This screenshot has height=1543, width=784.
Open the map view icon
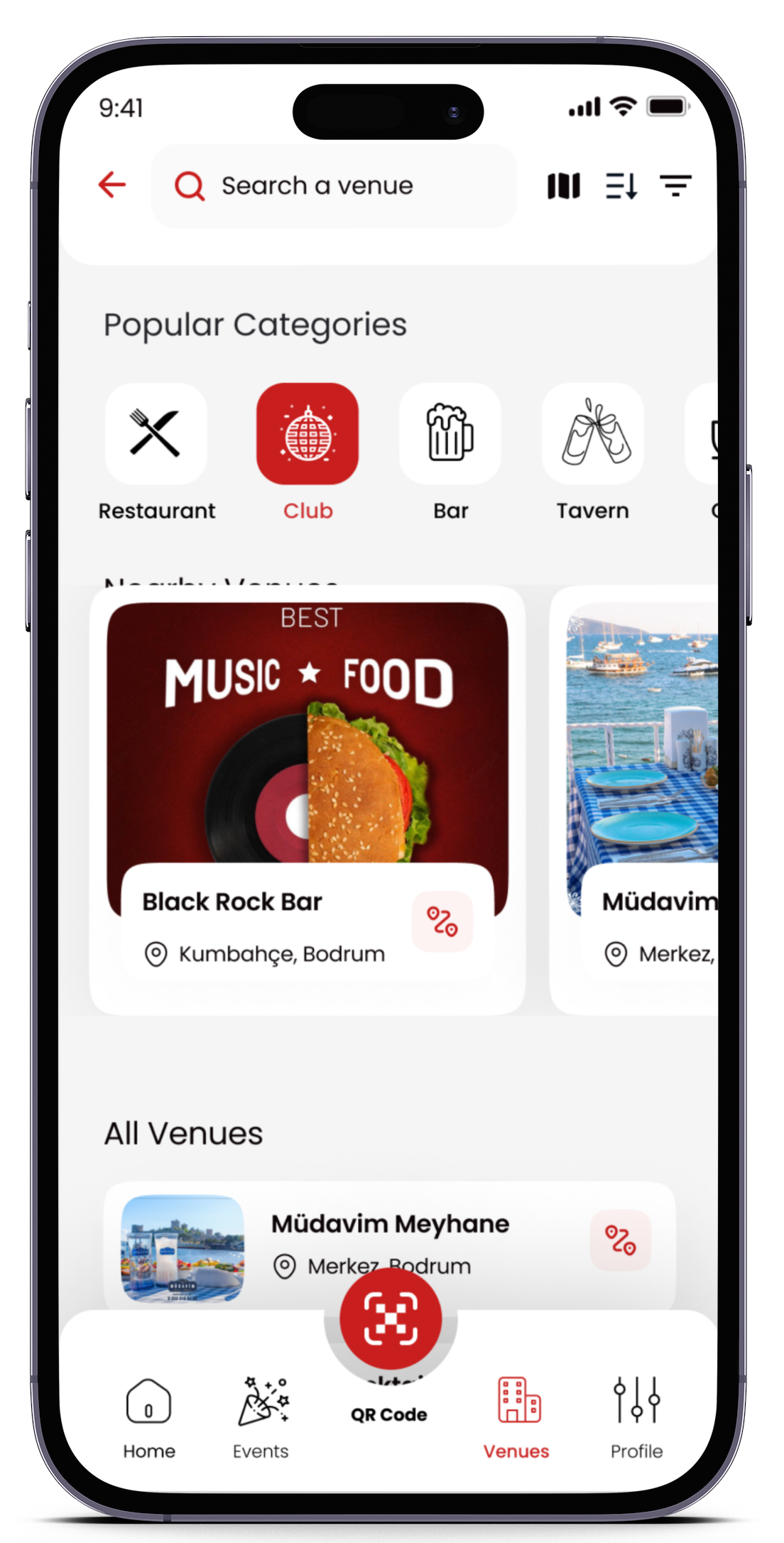[x=564, y=186]
